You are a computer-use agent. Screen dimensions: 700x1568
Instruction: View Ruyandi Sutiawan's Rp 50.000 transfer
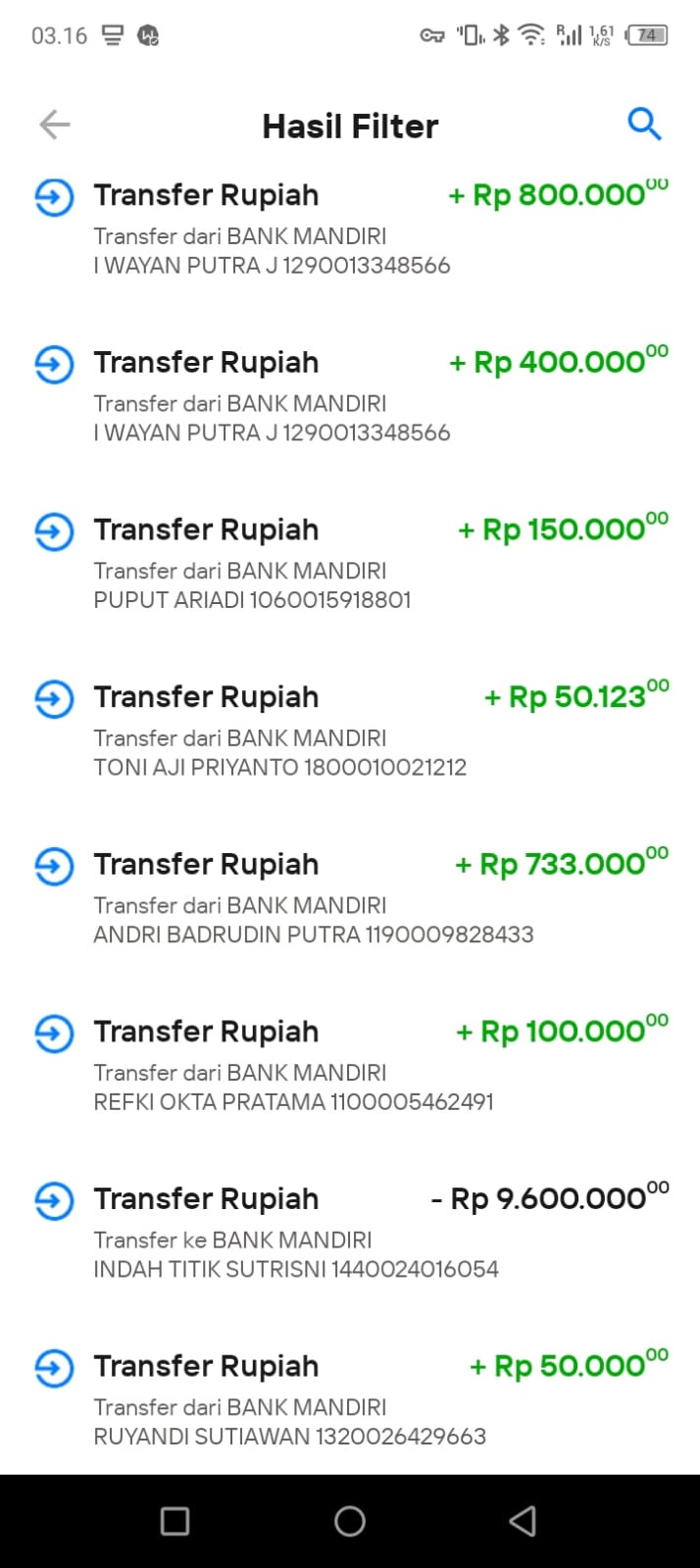tap(350, 1399)
